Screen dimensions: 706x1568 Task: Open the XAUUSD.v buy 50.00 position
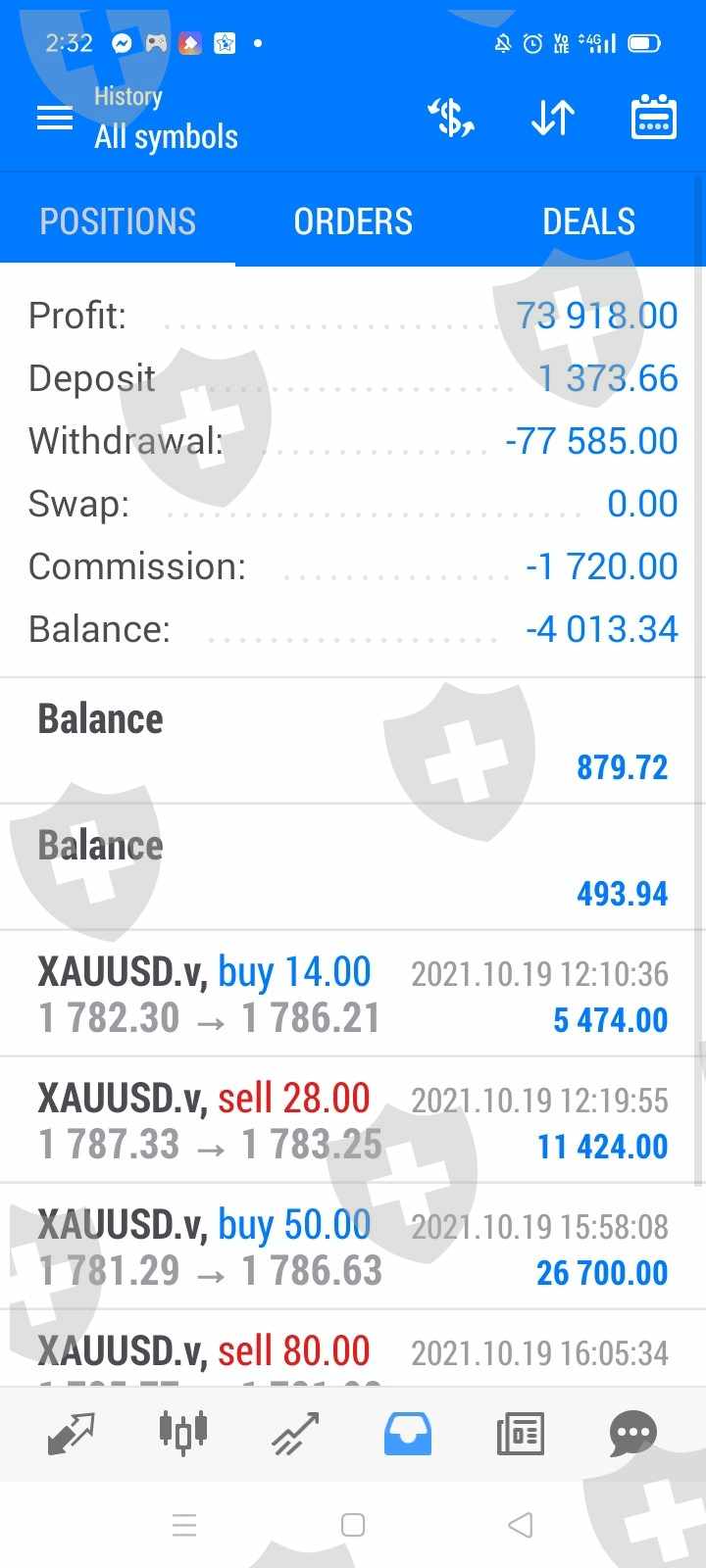(x=353, y=1248)
